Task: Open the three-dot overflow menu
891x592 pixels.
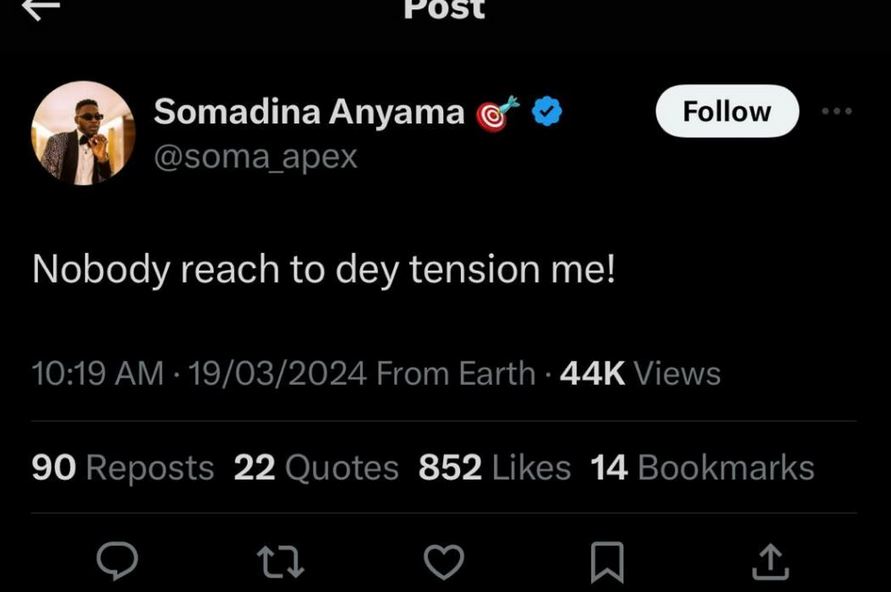Action: 836,111
